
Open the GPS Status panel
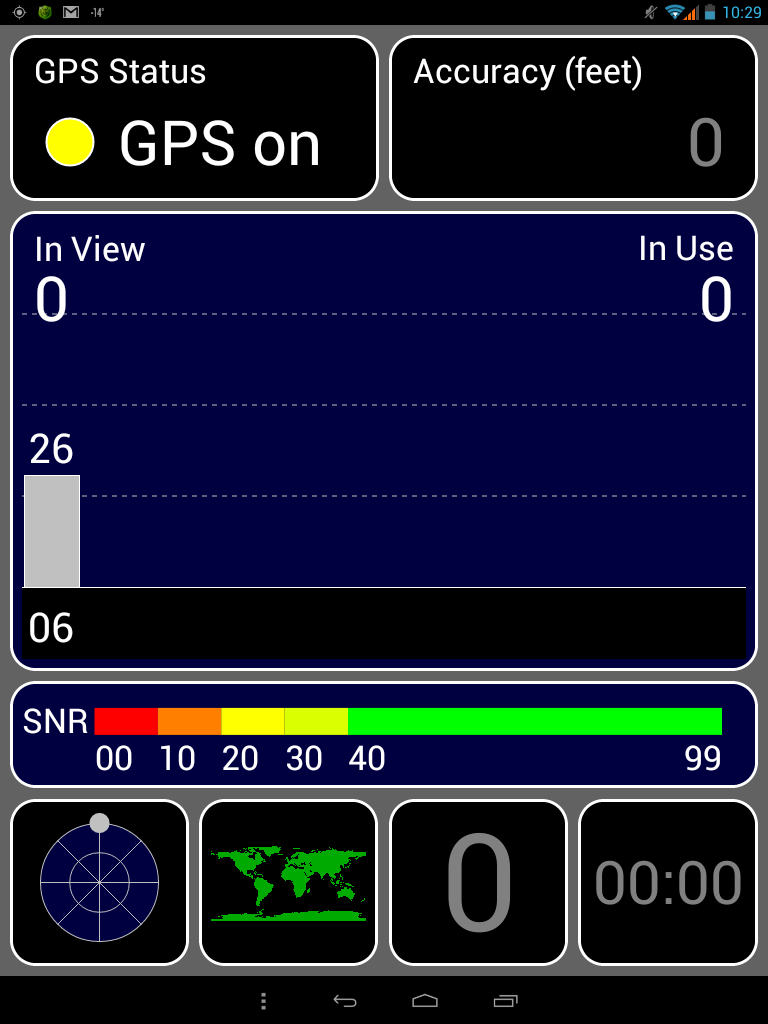[x=194, y=118]
